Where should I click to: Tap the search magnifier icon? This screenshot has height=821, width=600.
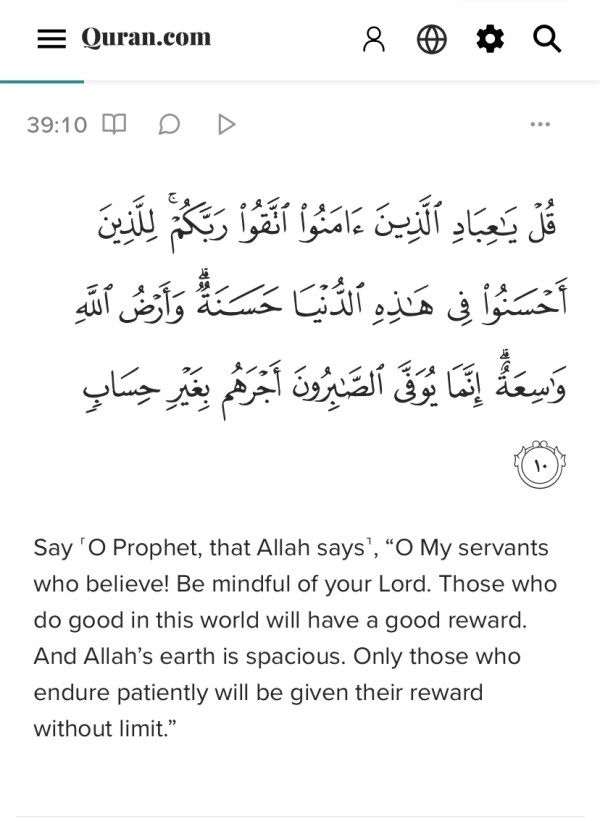(x=547, y=39)
